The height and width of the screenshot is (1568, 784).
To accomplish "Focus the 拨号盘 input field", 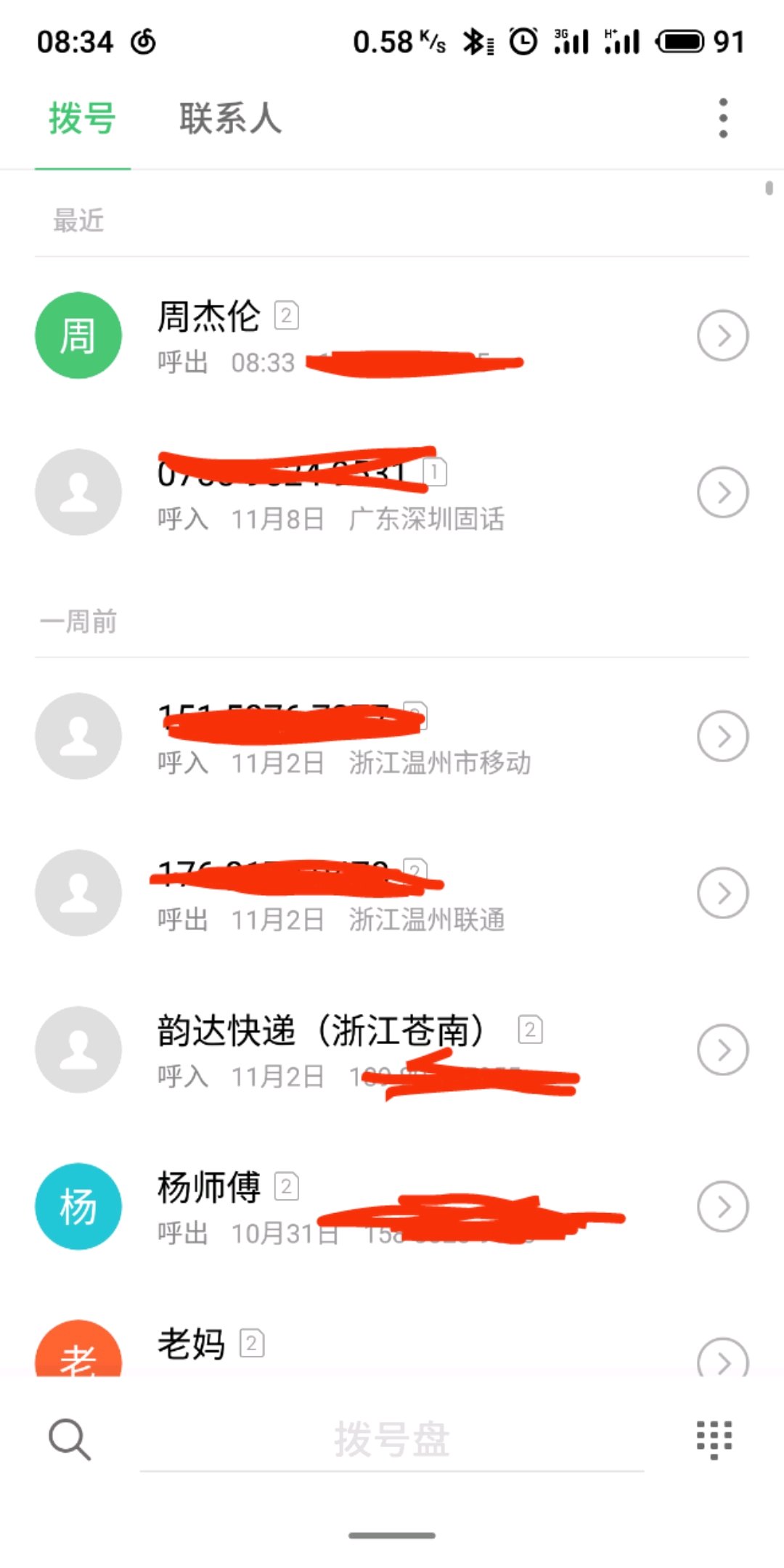I will 392,1440.
